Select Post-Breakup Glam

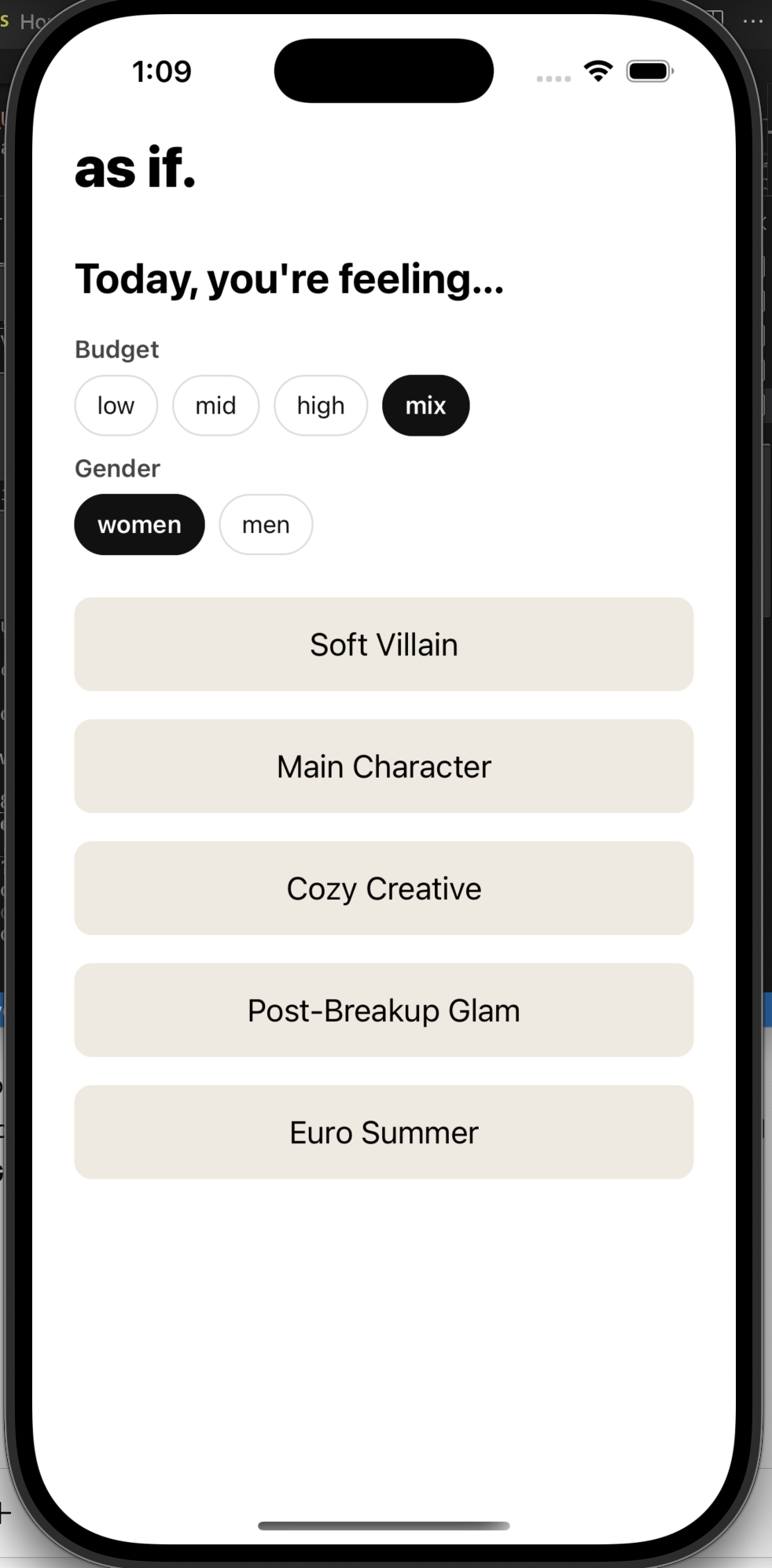click(x=384, y=1010)
